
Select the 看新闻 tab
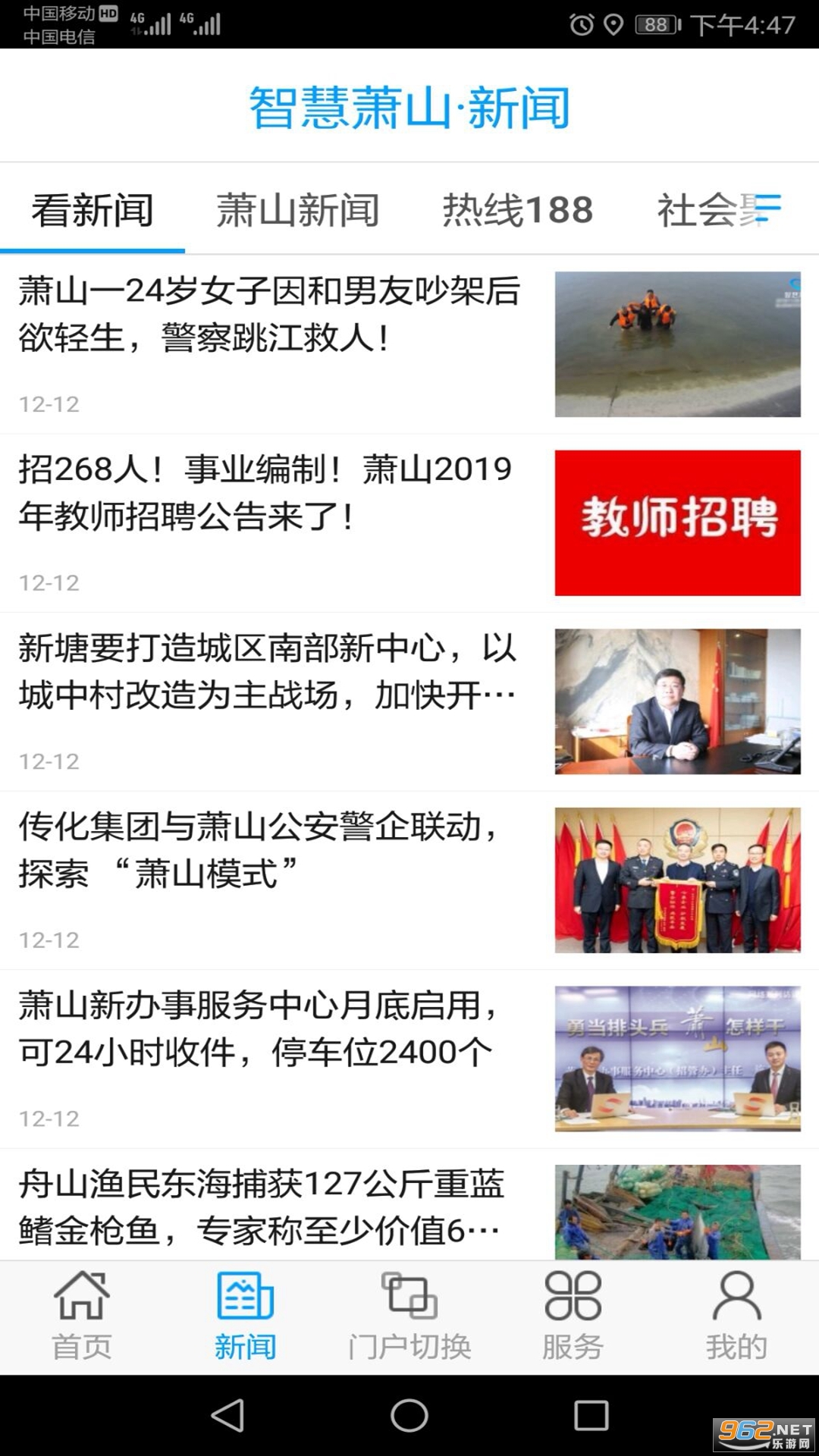93,210
